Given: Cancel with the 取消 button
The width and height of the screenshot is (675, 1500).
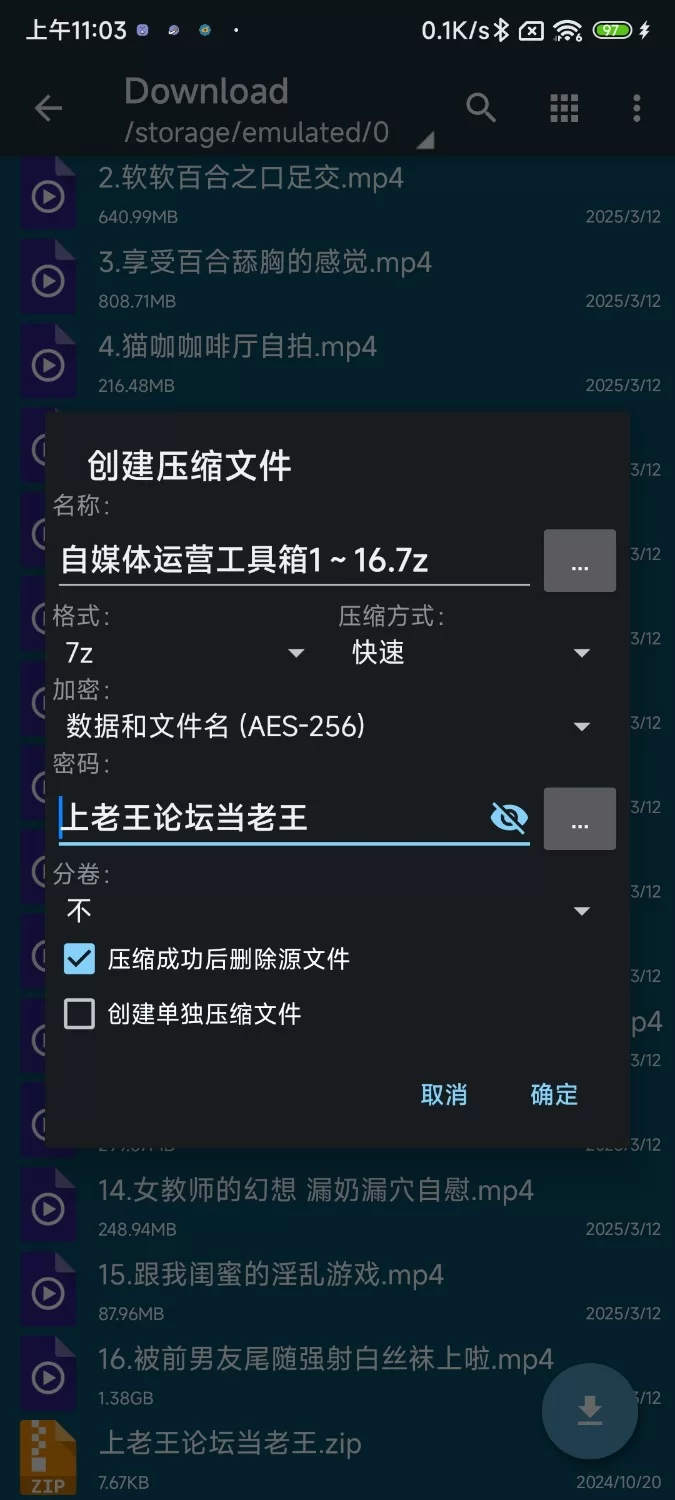Looking at the screenshot, I should click(x=444, y=1094).
